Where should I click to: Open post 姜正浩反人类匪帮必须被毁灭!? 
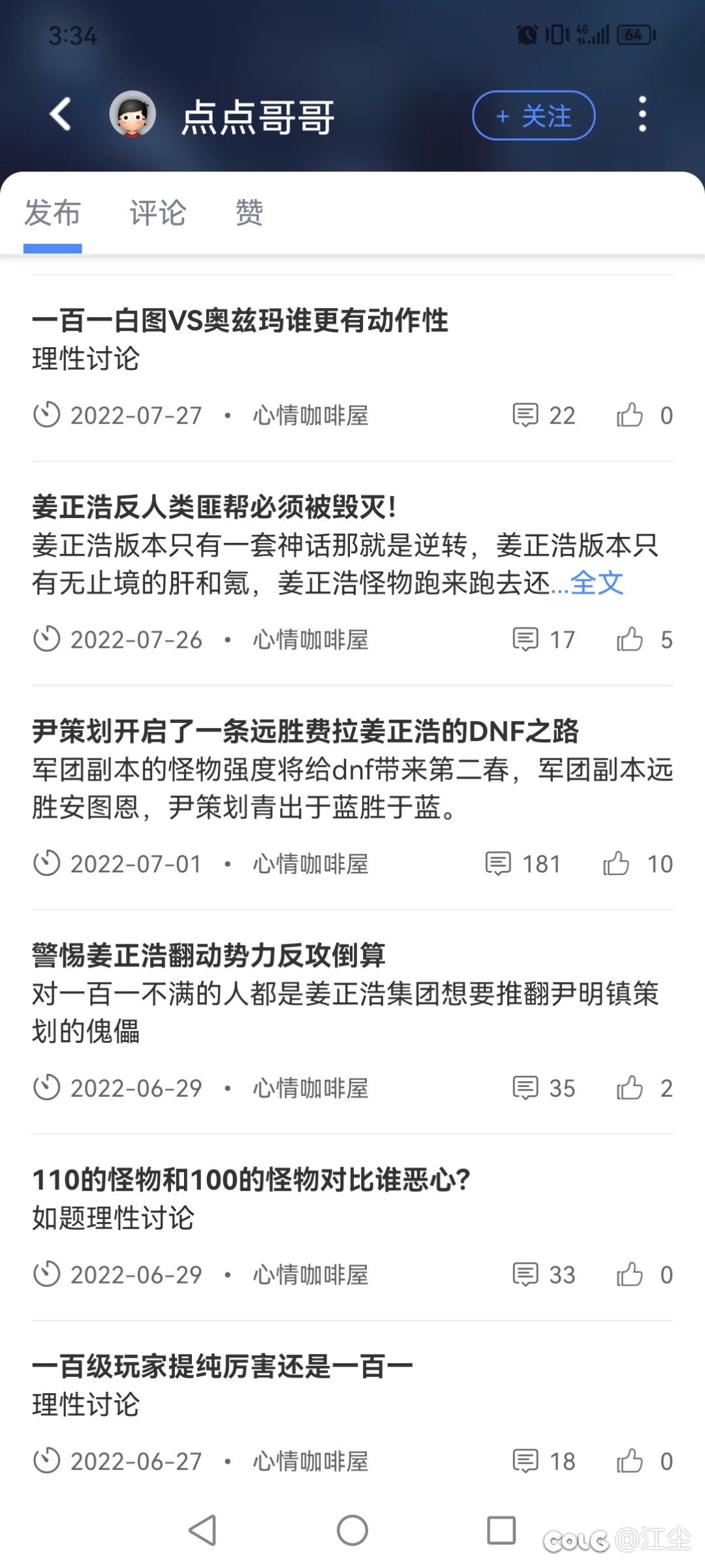(x=214, y=507)
